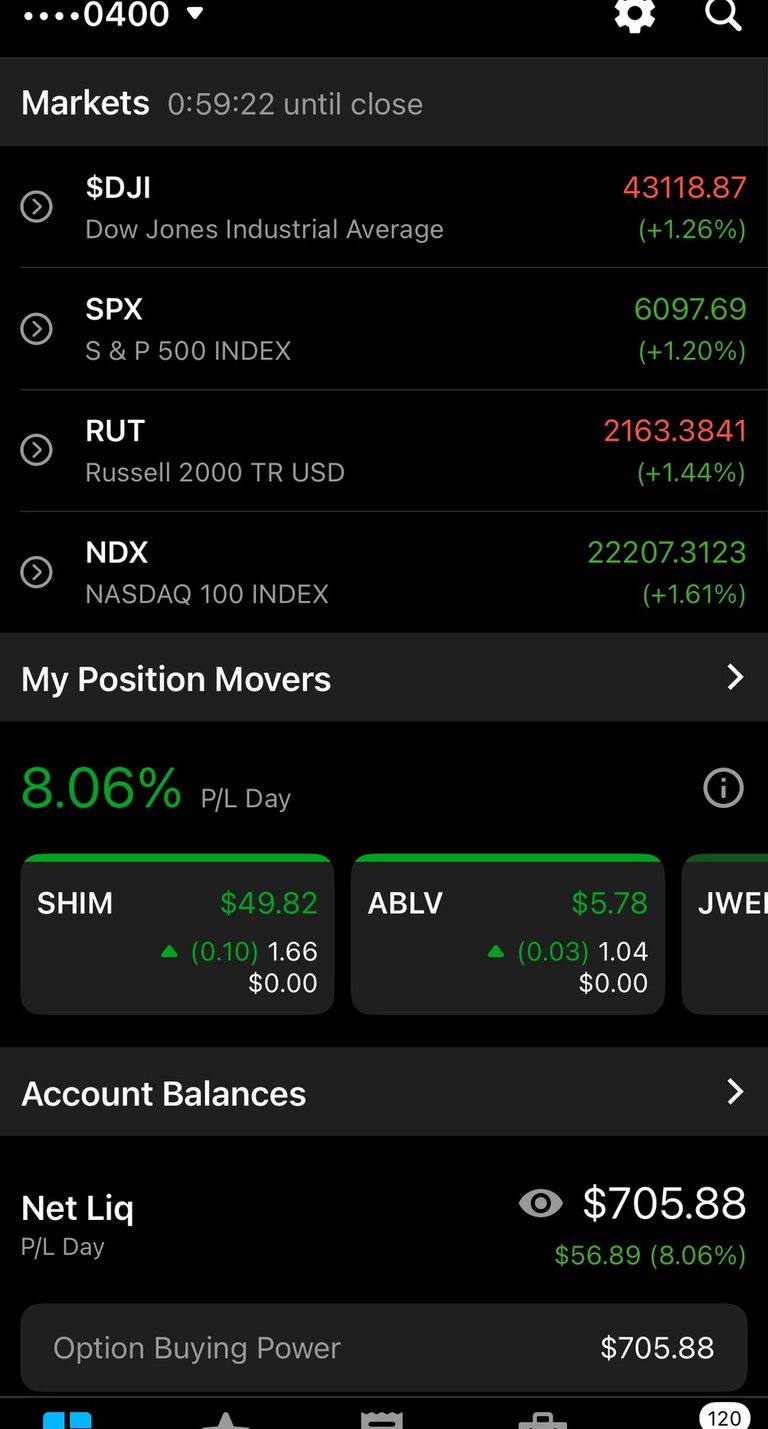Open the account selector dropdown ending 0400

[x=114, y=14]
